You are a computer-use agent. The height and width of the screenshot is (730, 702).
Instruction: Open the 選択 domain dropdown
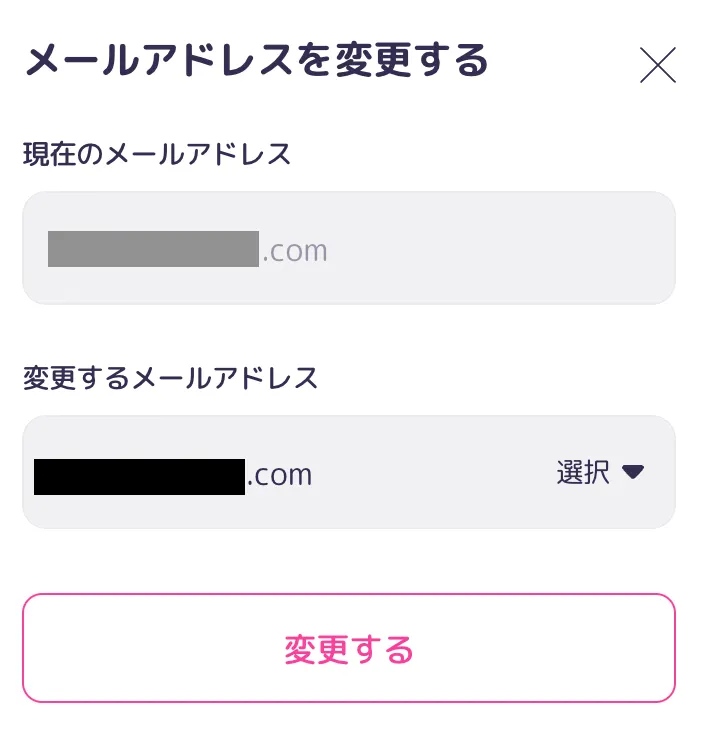pyautogui.click(x=599, y=473)
